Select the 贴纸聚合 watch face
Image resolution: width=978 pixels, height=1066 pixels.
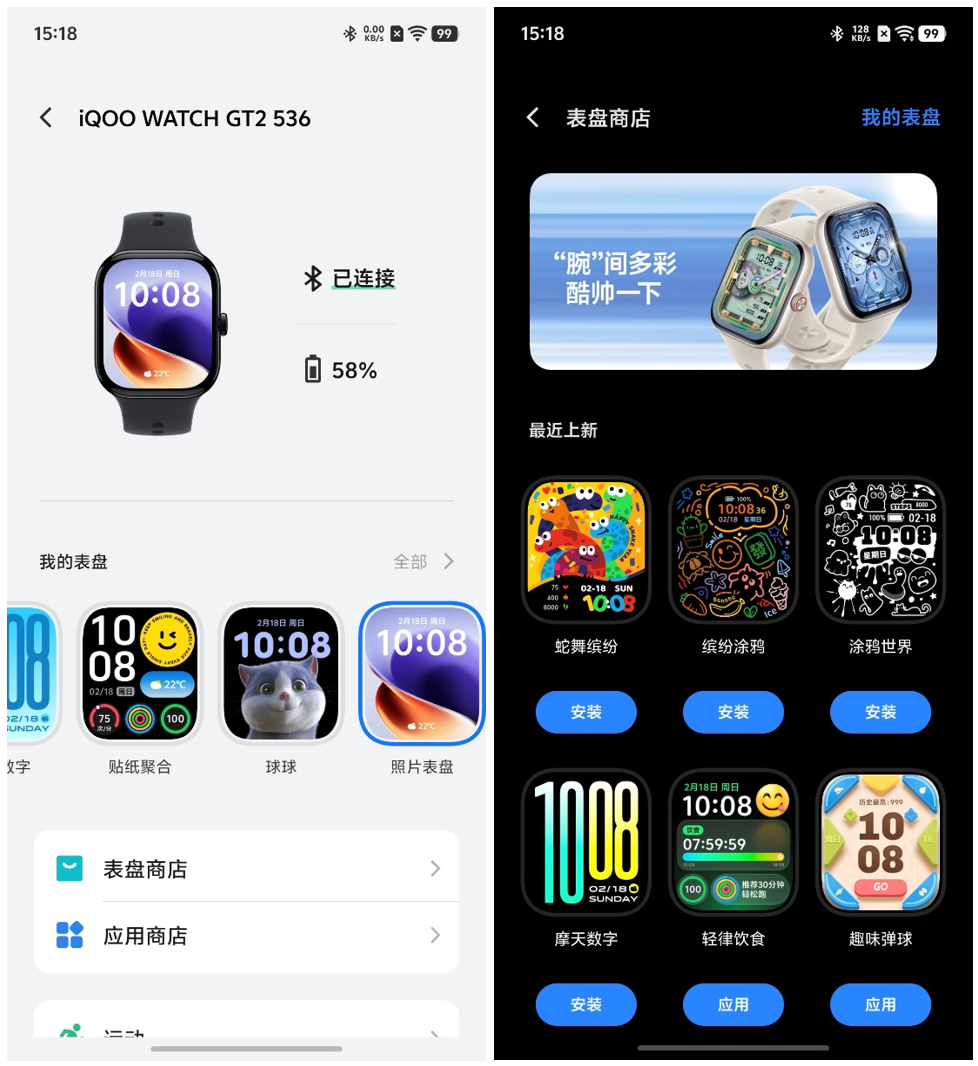click(140, 674)
